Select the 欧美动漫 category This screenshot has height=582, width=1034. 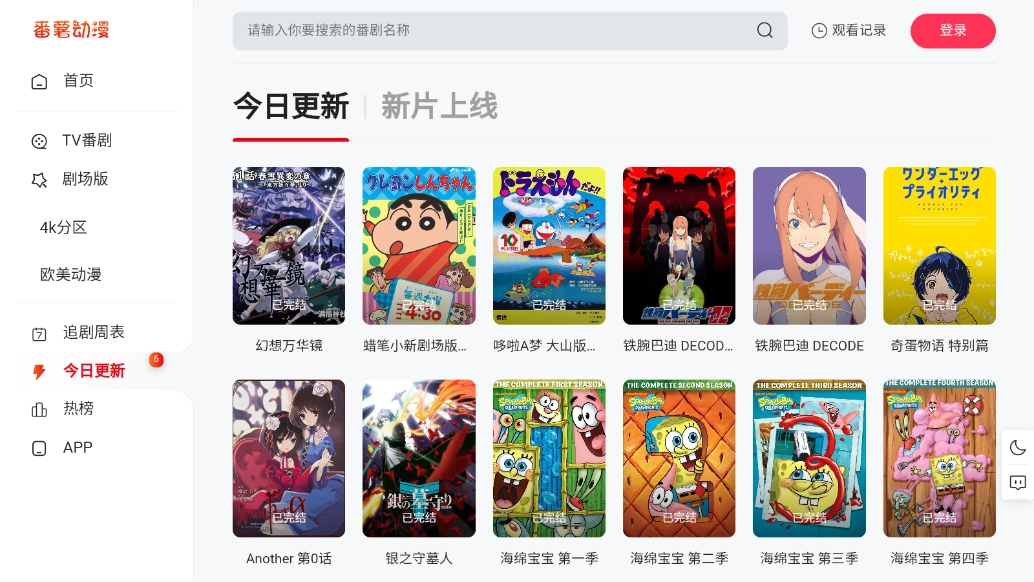pos(71,274)
